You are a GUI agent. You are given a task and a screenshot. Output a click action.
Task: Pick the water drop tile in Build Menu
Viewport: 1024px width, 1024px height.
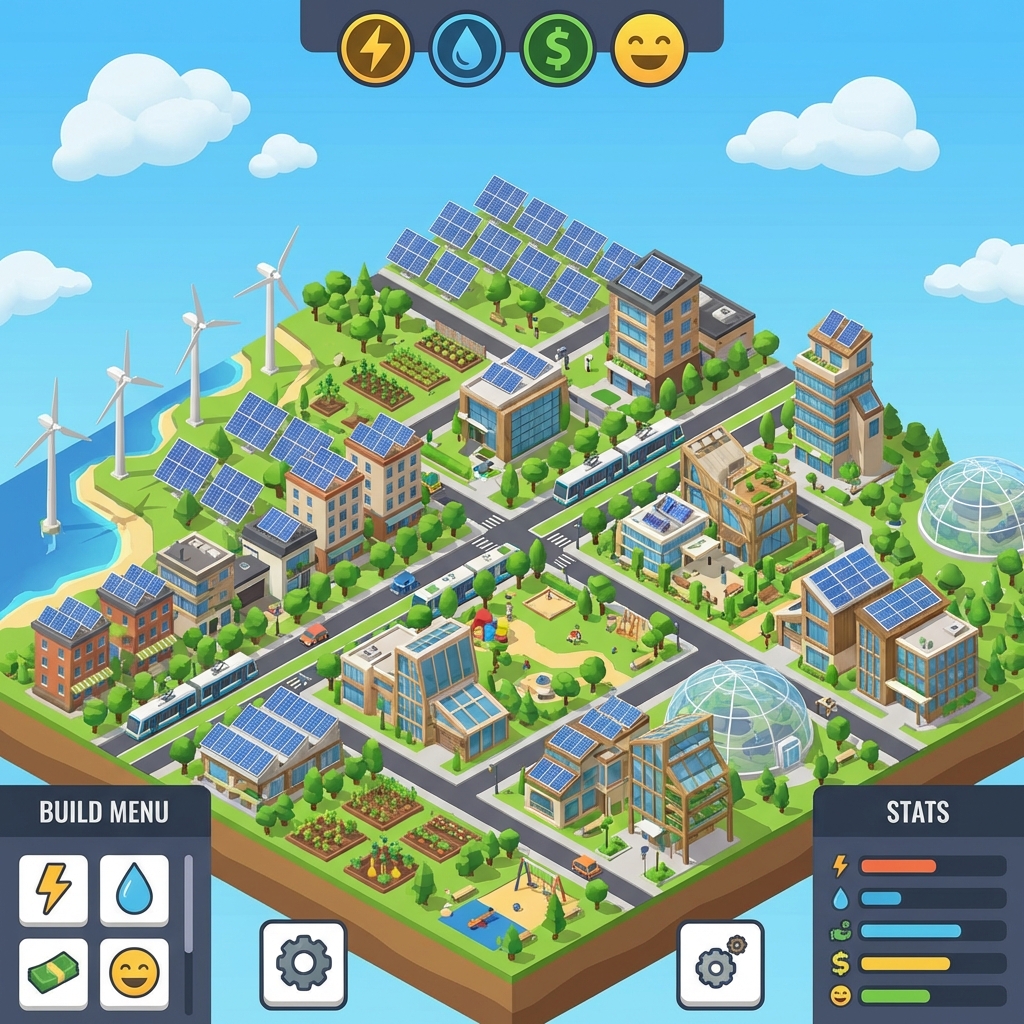pyautogui.click(x=134, y=890)
